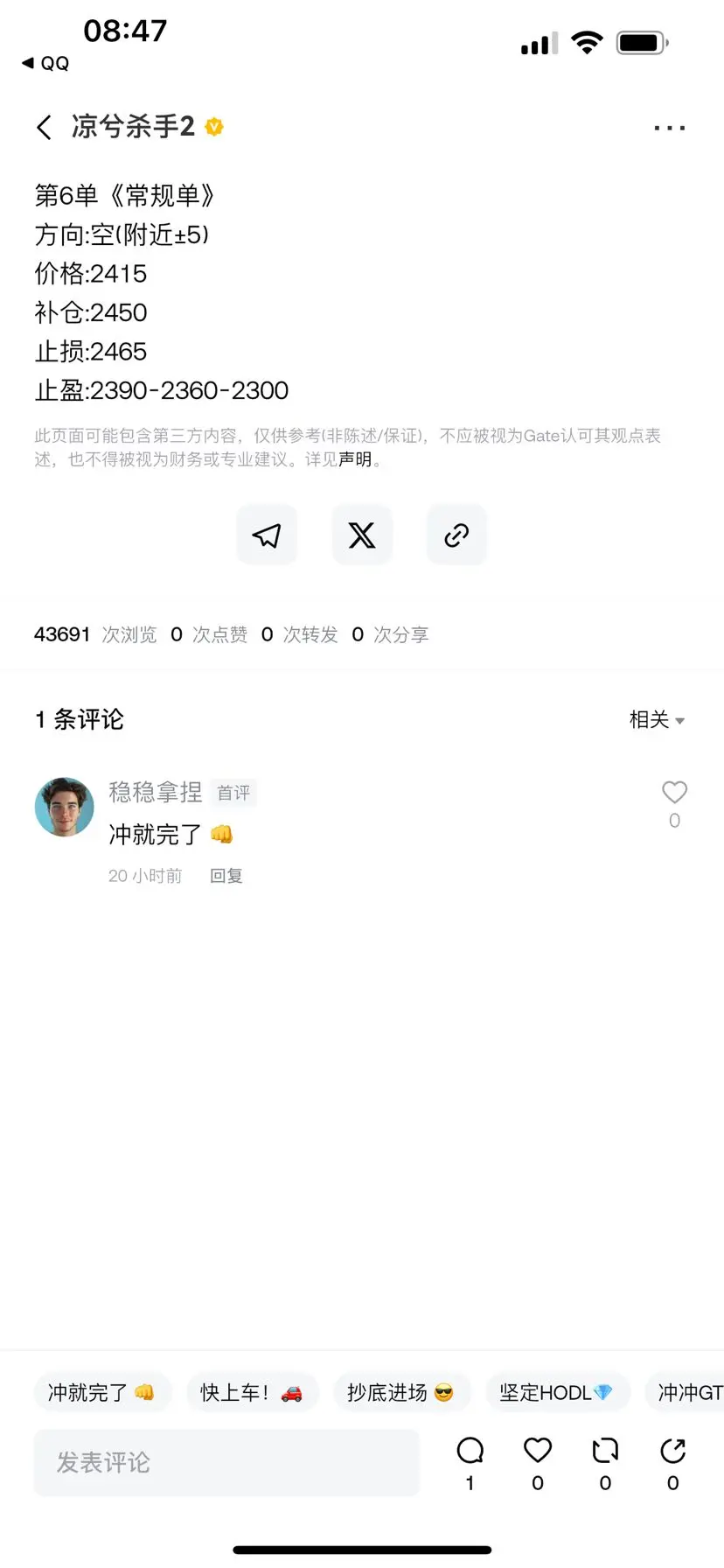724x1568 pixels.
Task: Return to QQ via status bar link
Action: coord(42,62)
